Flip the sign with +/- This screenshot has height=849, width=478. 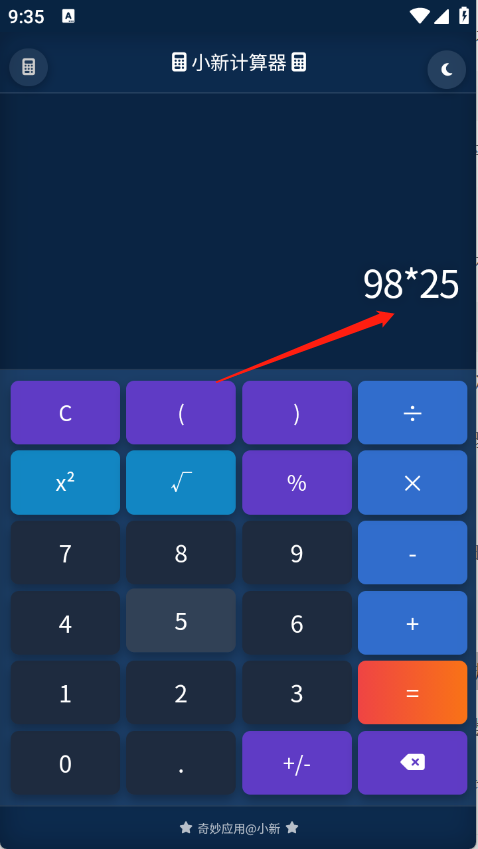click(x=297, y=763)
